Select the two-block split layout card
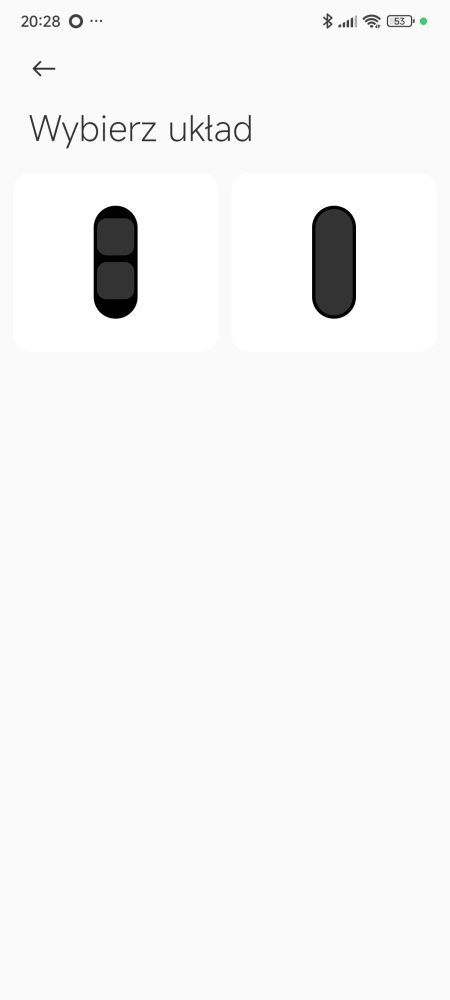Screen dimensions: 450x1000 [x=115, y=262]
